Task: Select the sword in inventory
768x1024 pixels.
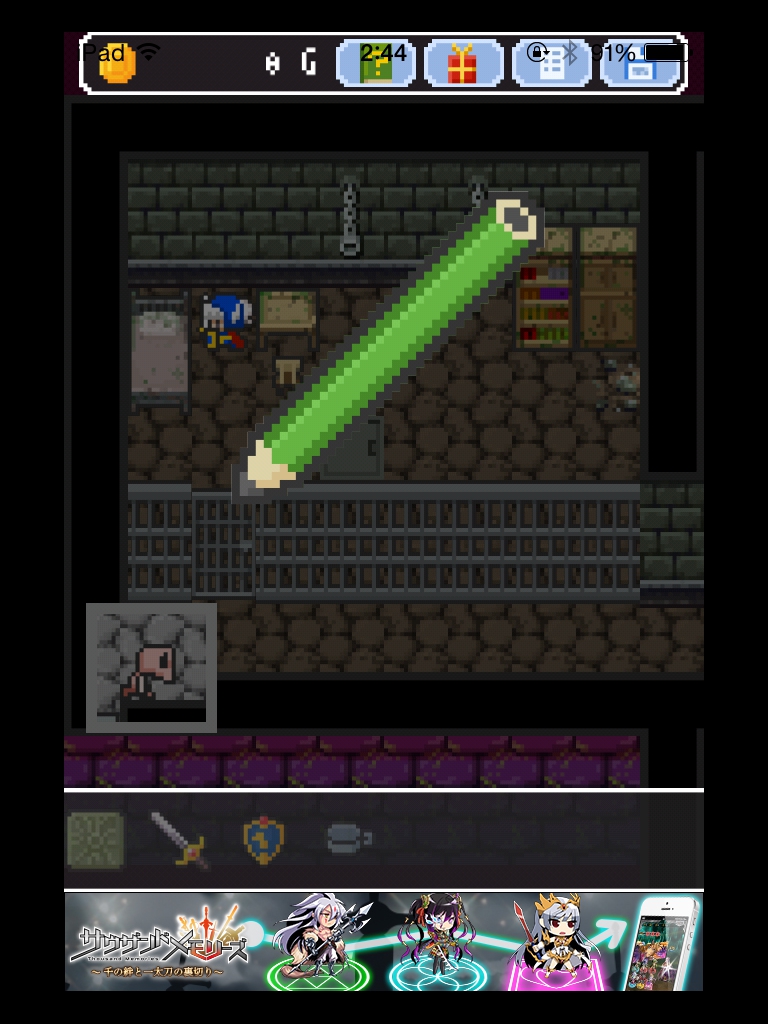Action: tap(180, 840)
